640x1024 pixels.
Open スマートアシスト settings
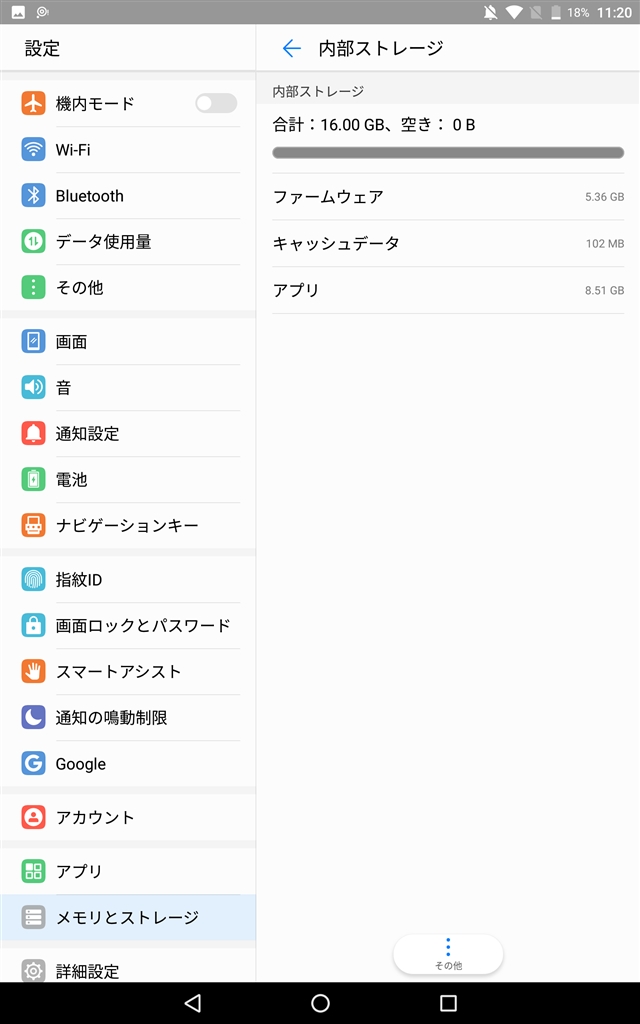pos(128,672)
